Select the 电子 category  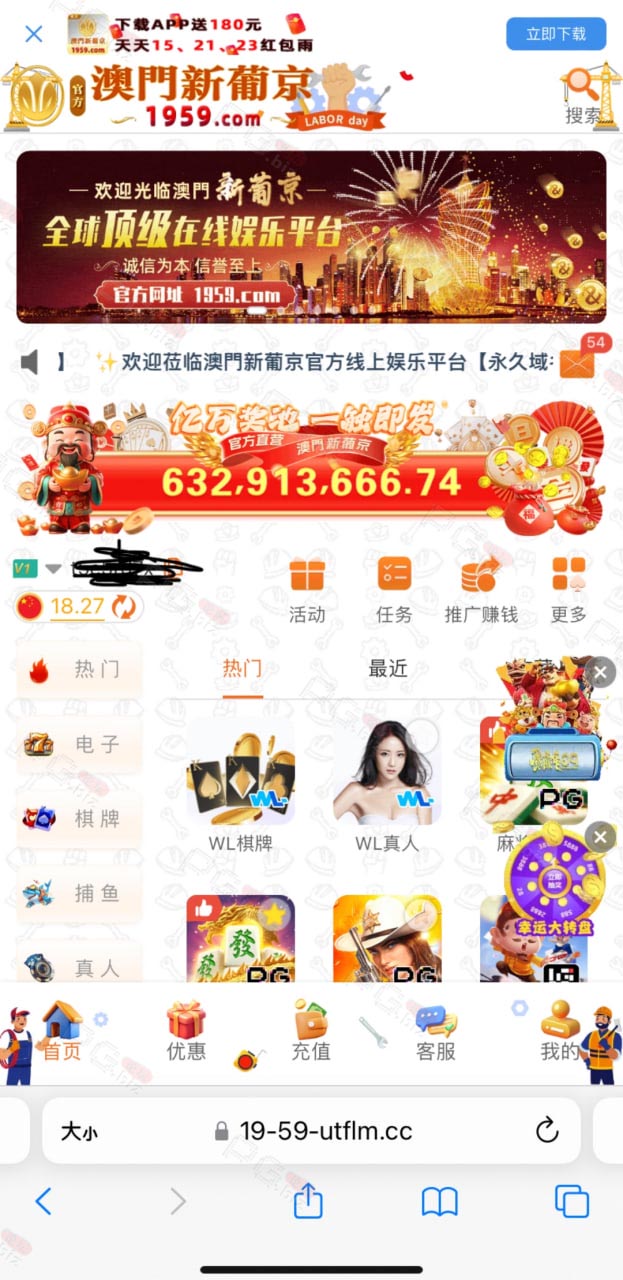80,744
